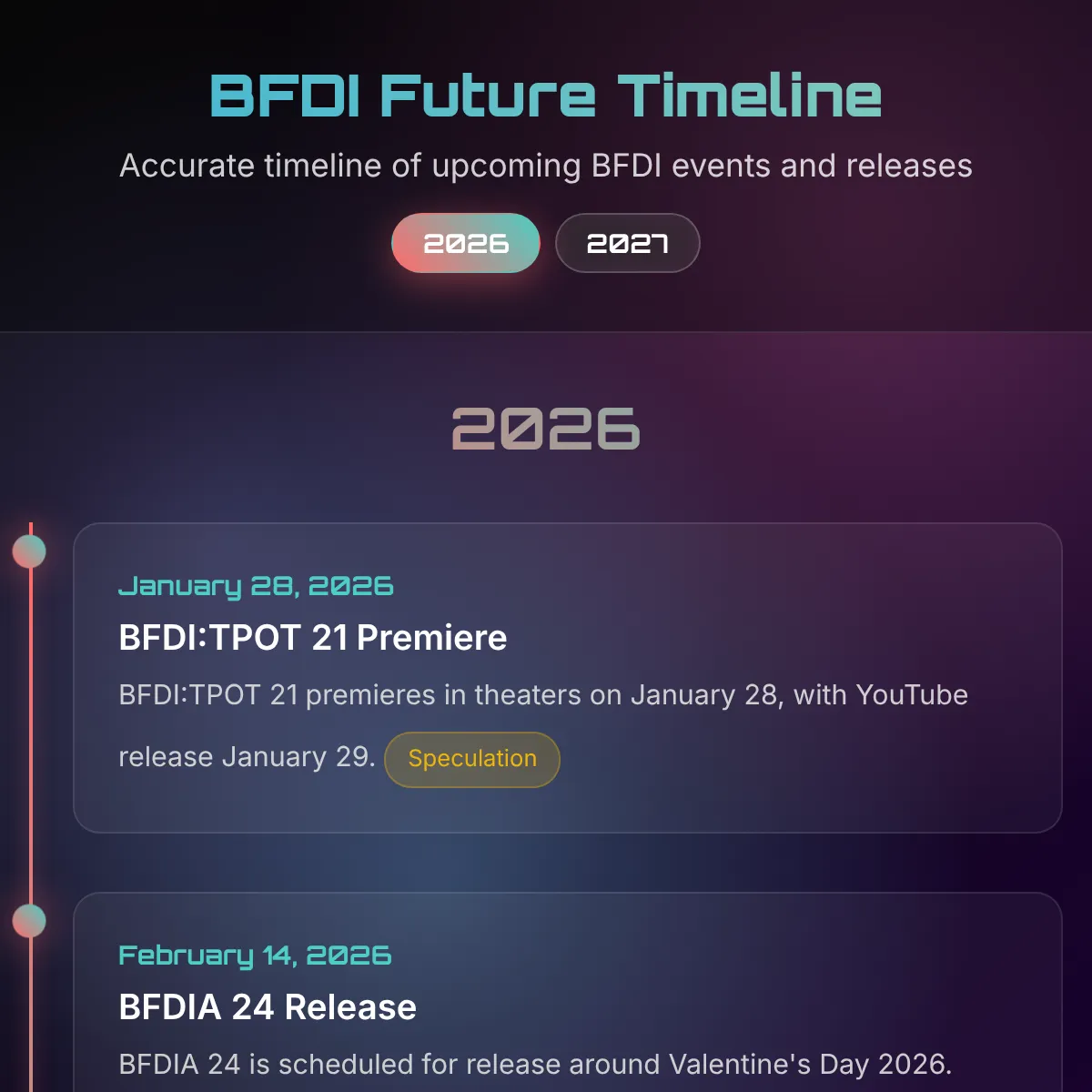Open the BFDIA 24 Release card

568,992
